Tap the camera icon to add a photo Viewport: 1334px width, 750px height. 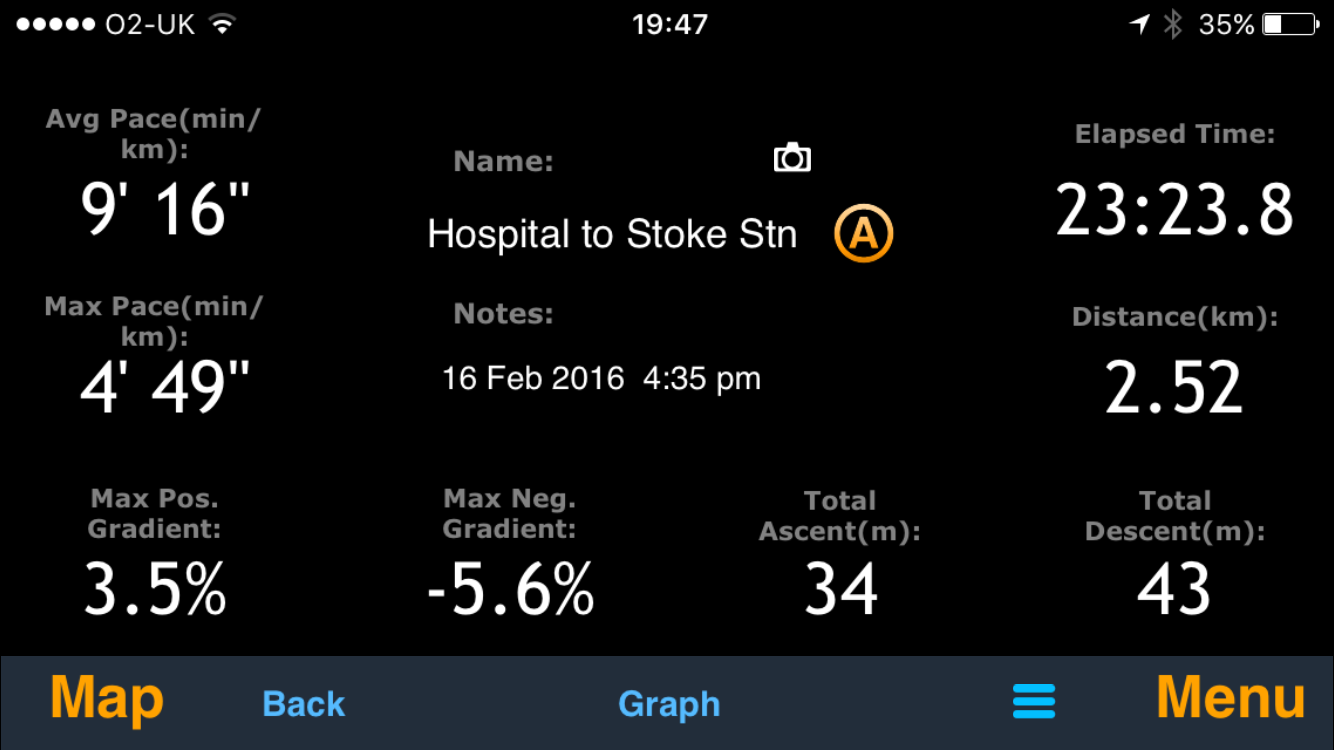[792, 158]
